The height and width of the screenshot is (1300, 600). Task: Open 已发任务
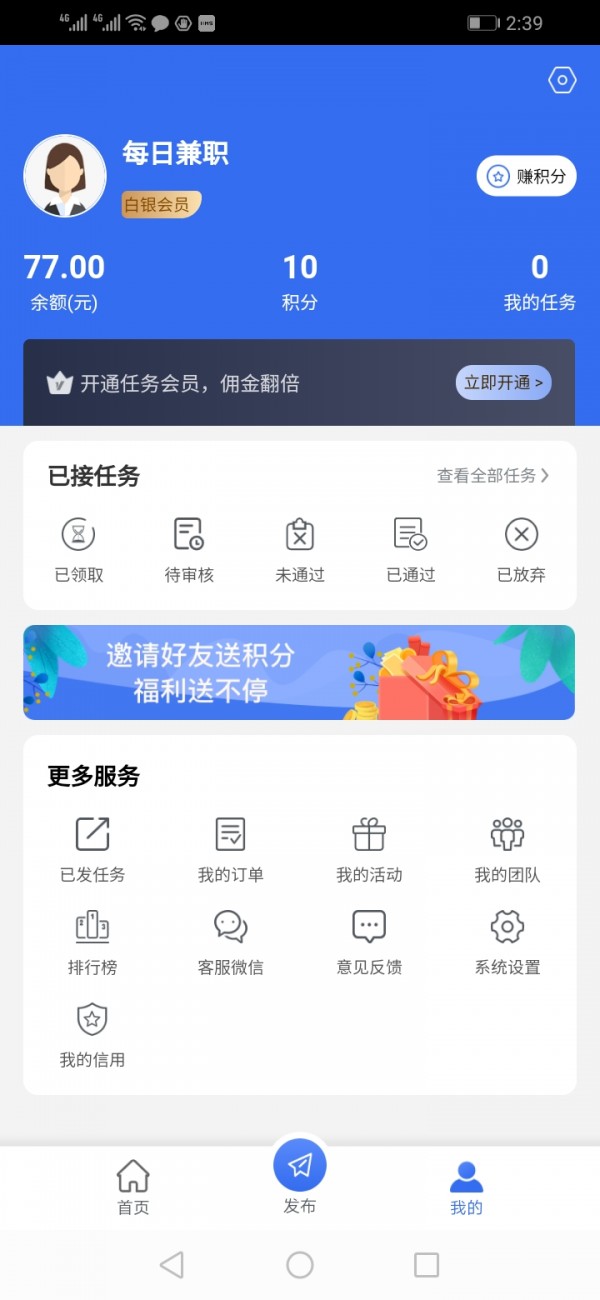(x=92, y=849)
